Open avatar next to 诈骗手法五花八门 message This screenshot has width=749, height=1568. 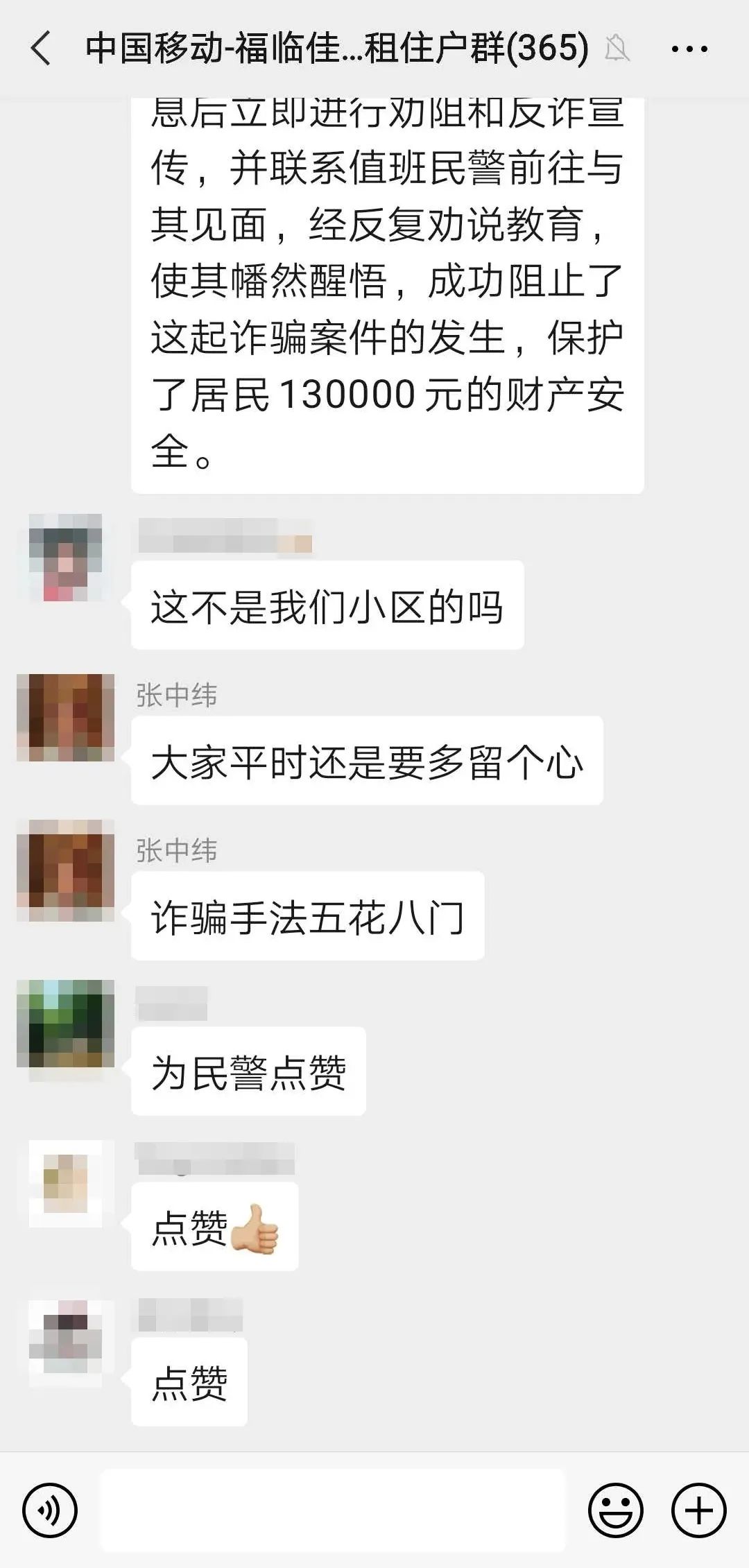click(66, 871)
